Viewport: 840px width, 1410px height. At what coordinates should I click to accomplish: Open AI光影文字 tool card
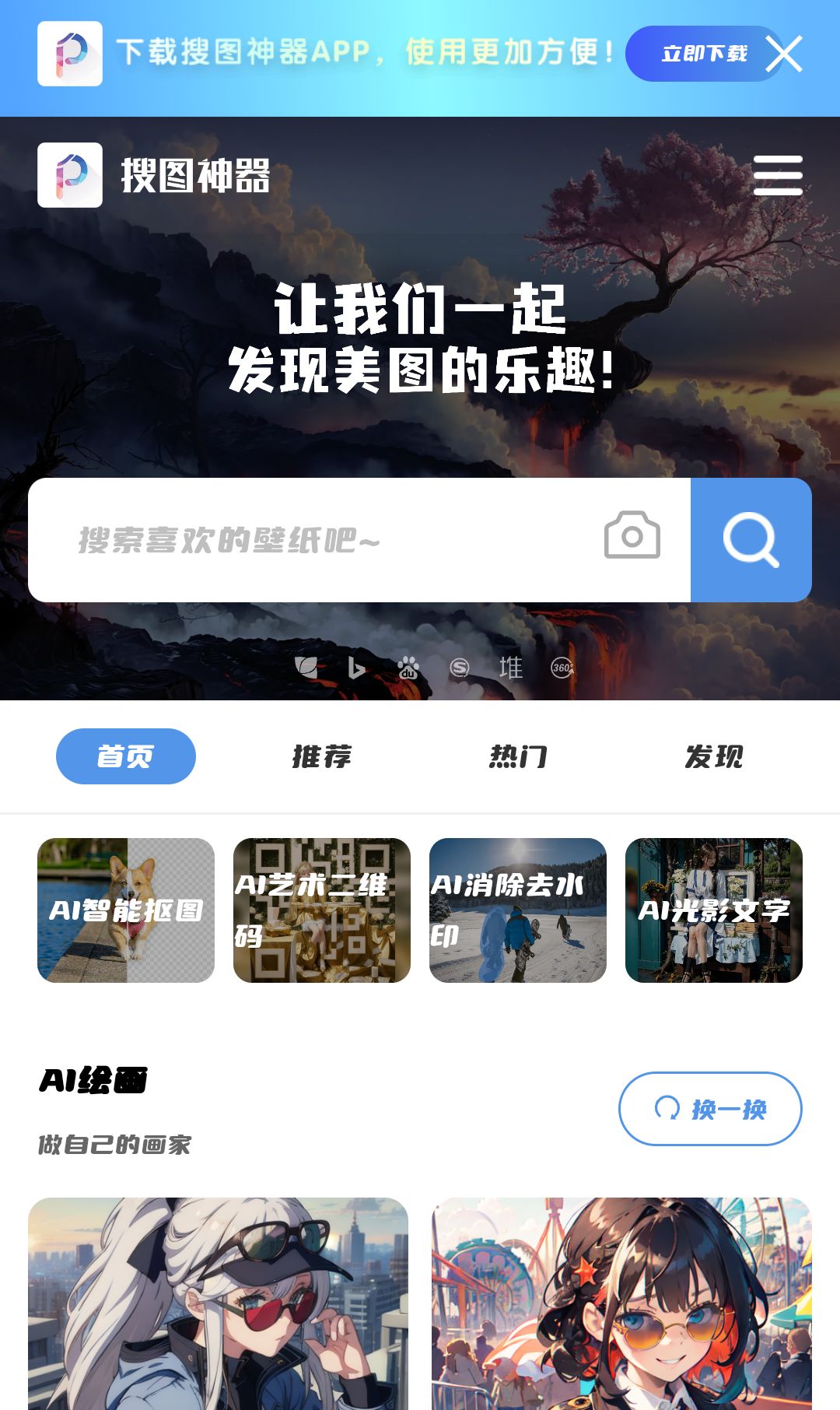pyautogui.click(x=714, y=910)
